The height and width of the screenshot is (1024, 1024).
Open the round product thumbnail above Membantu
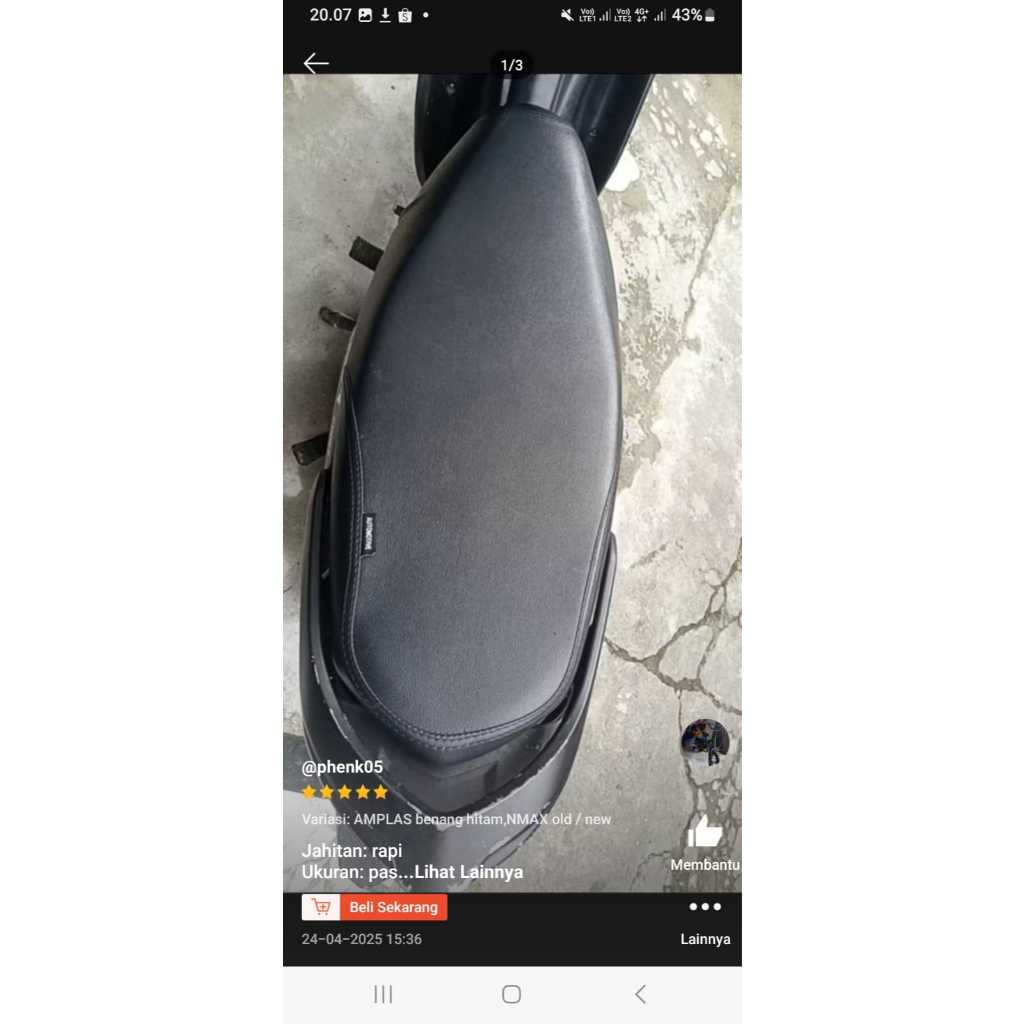click(x=705, y=741)
